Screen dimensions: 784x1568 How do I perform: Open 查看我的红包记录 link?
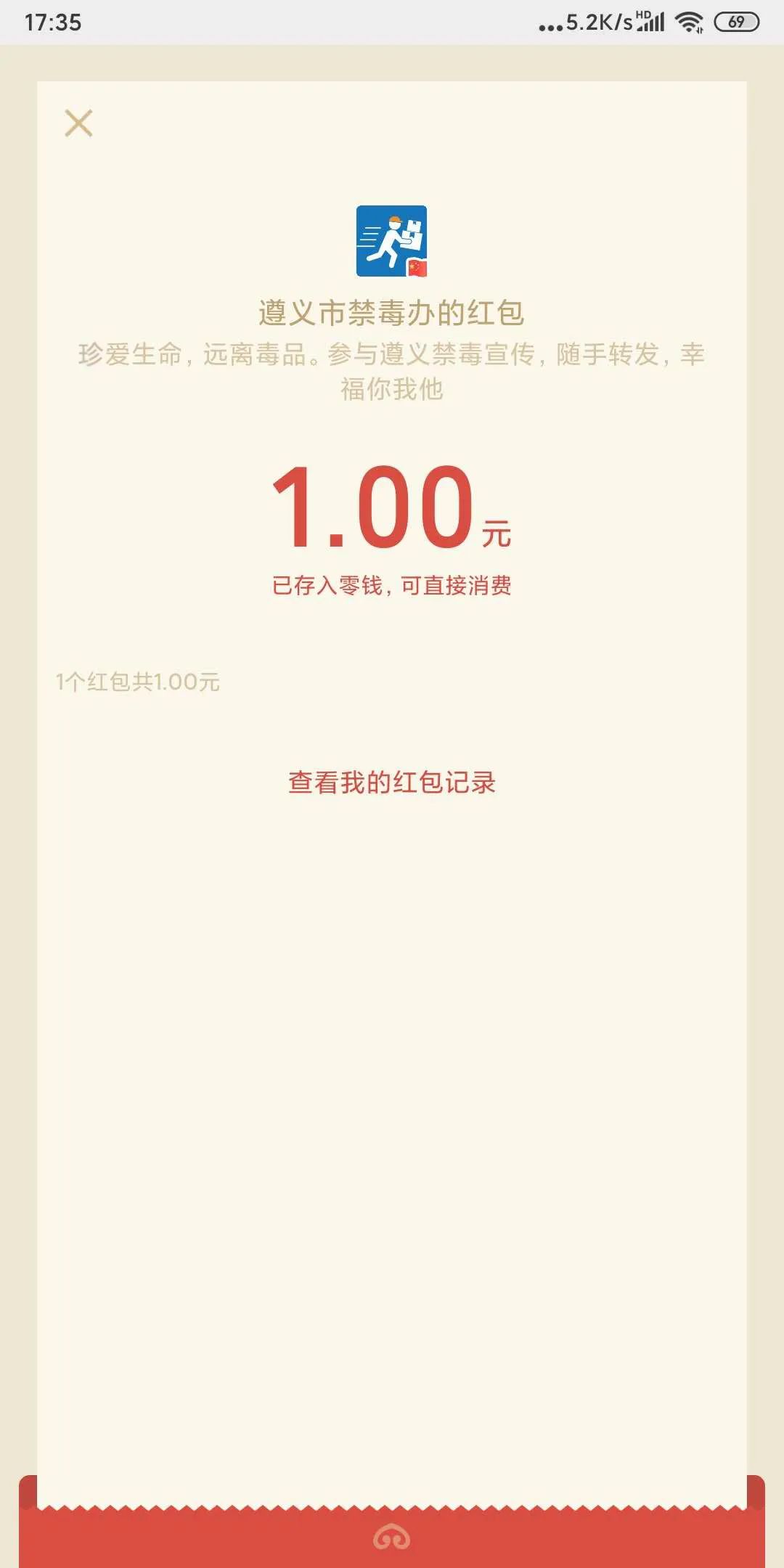[x=392, y=783]
